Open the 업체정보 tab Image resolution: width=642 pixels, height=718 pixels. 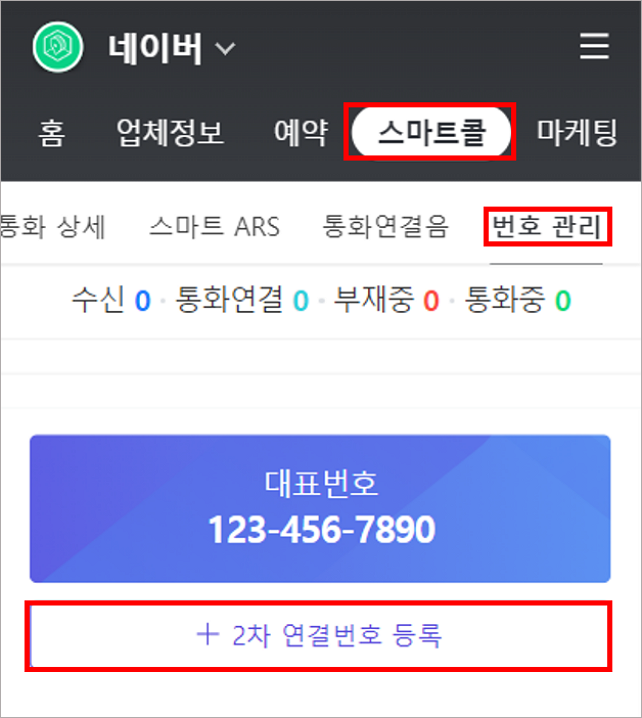[x=170, y=132]
